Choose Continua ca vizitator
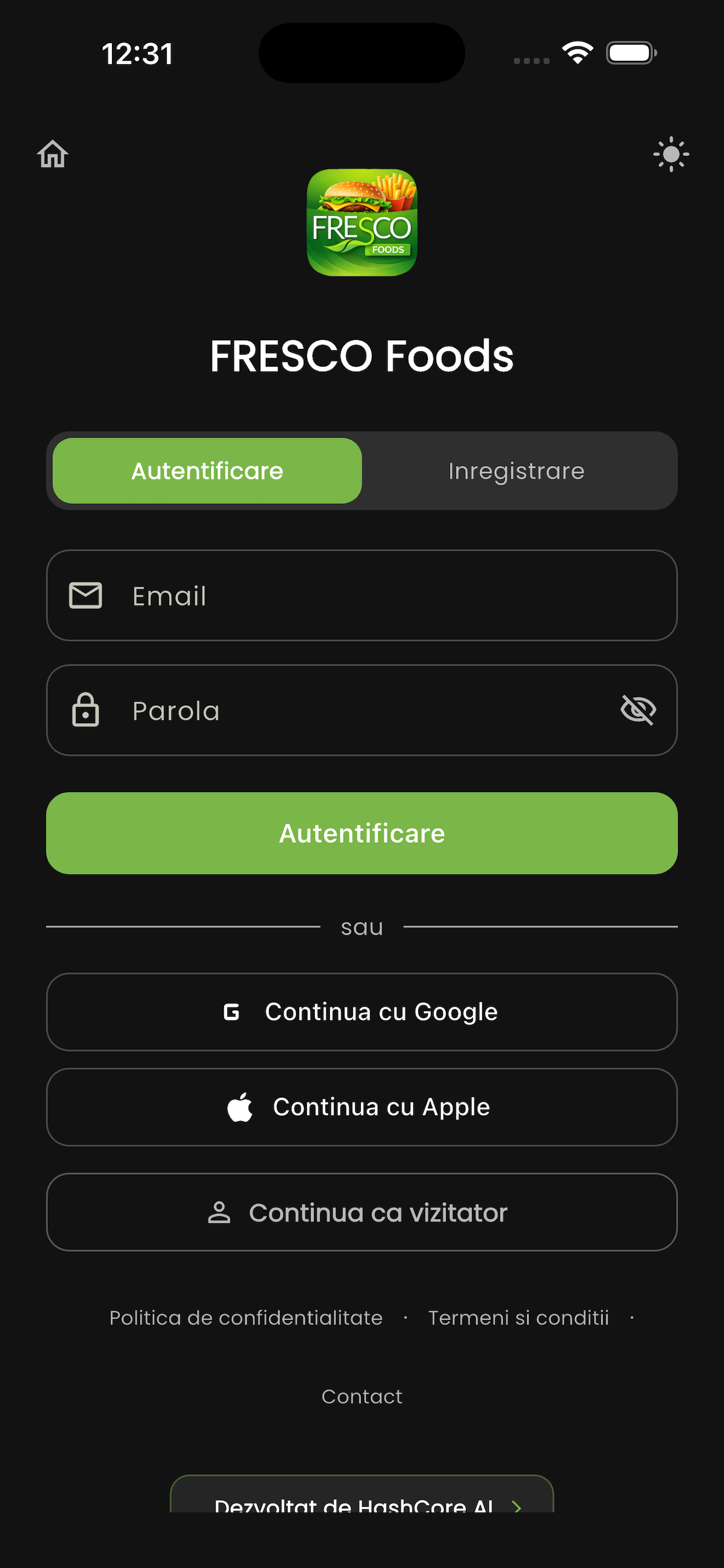Screen dimensions: 724x1568 coord(362,1212)
